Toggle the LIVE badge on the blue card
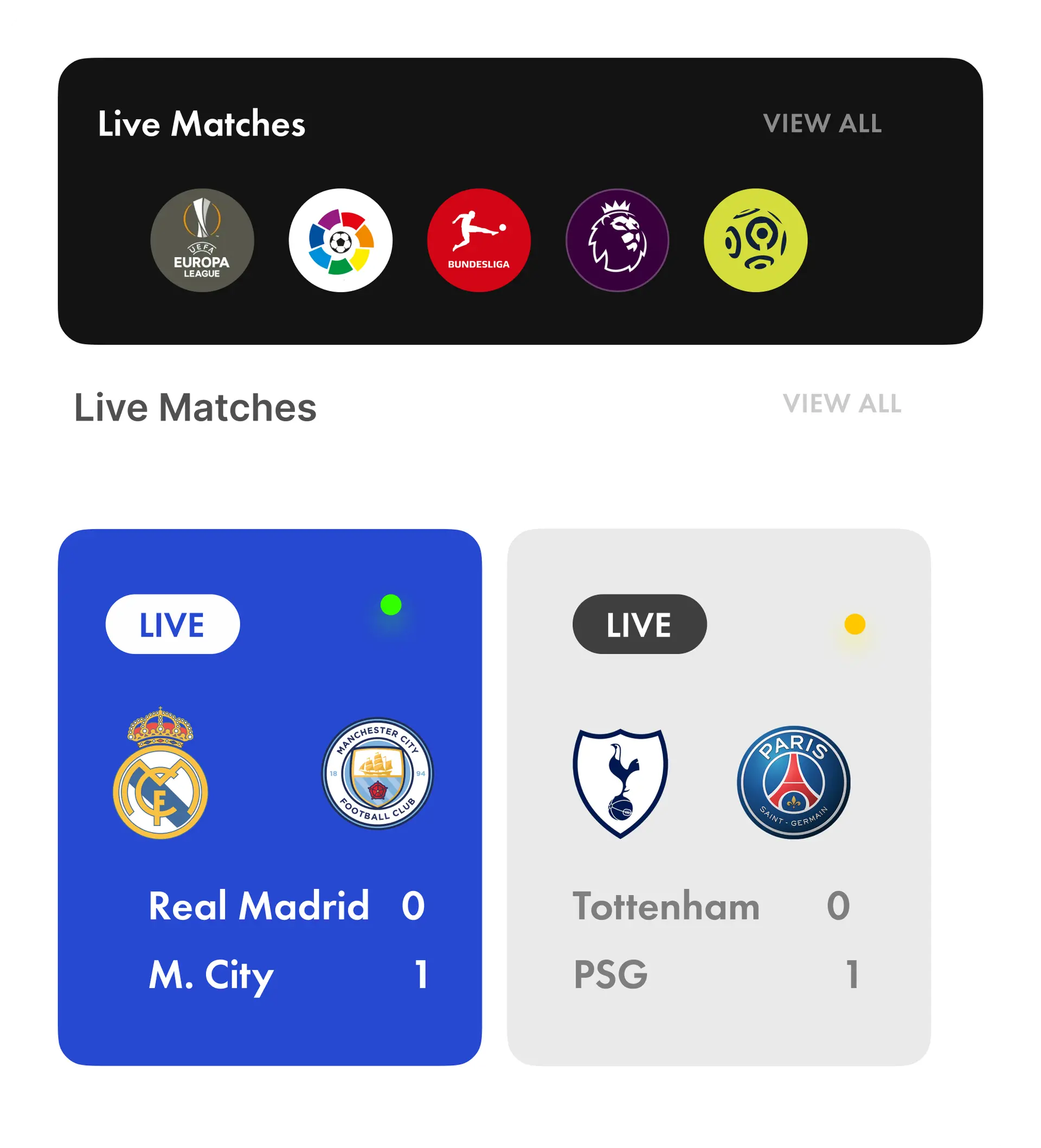The image size is (1041, 1148). point(173,625)
